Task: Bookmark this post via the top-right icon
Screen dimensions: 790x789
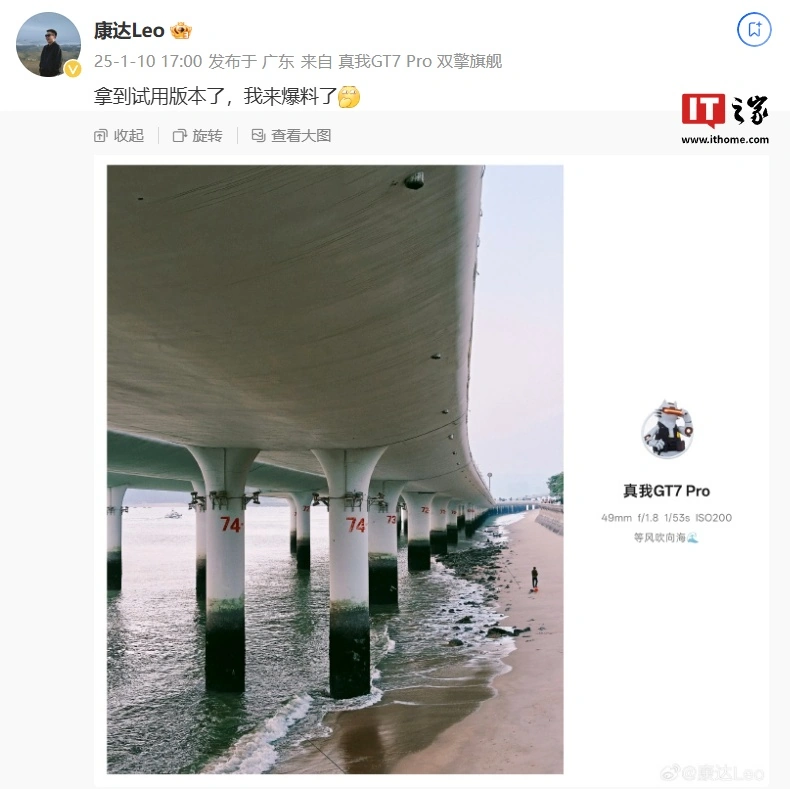Action: (754, 29)
